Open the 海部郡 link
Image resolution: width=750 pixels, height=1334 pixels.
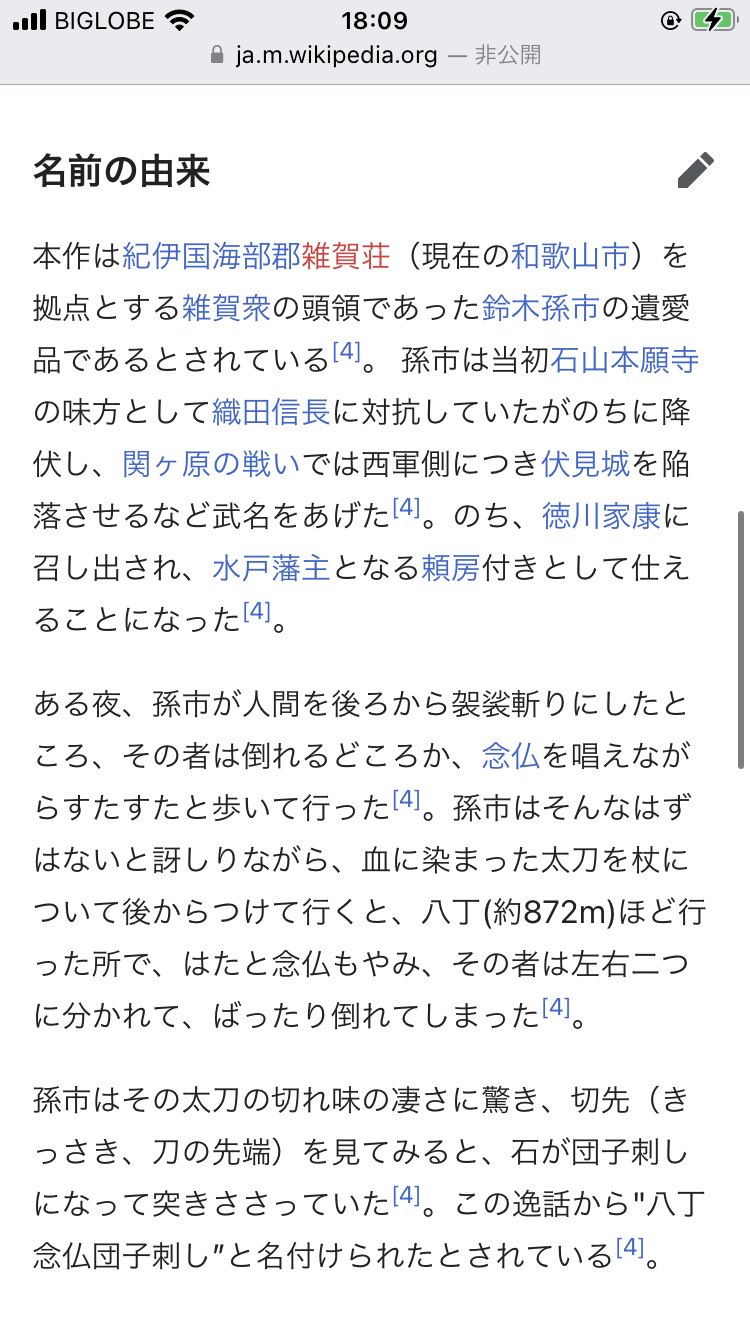[256, 256]
